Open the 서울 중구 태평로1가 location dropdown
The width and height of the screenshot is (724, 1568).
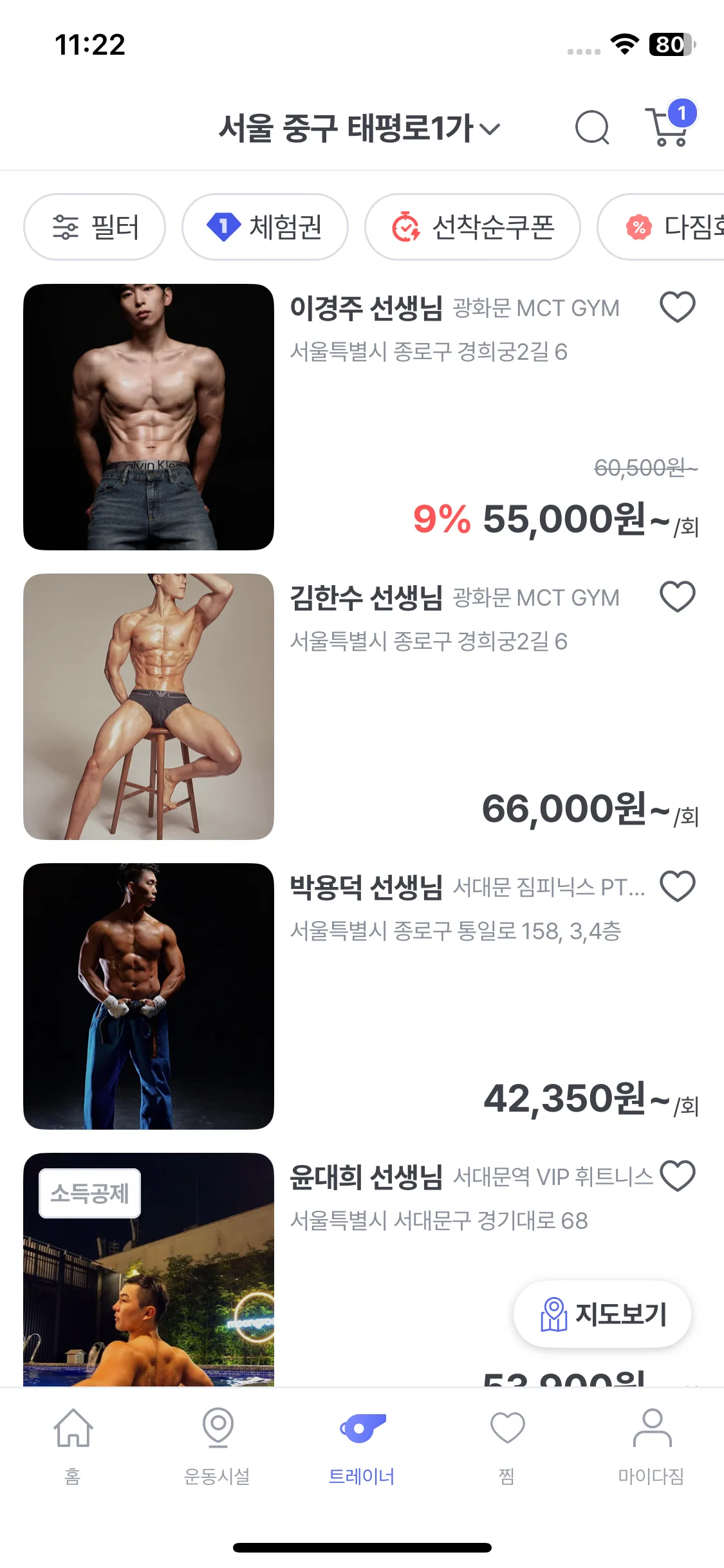[x=359, y=128]
